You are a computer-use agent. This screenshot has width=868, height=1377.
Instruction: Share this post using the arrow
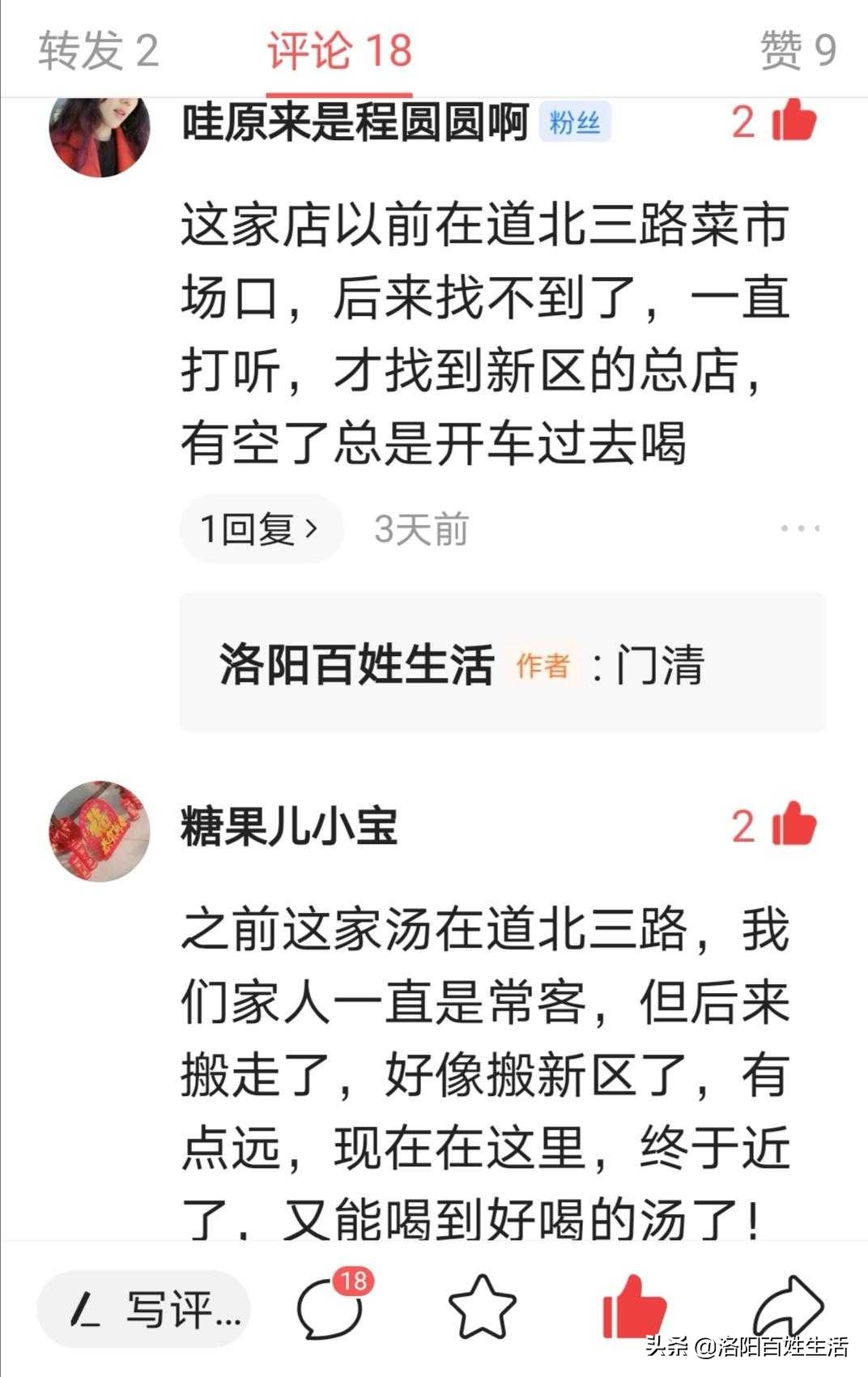pos(787,1304)
